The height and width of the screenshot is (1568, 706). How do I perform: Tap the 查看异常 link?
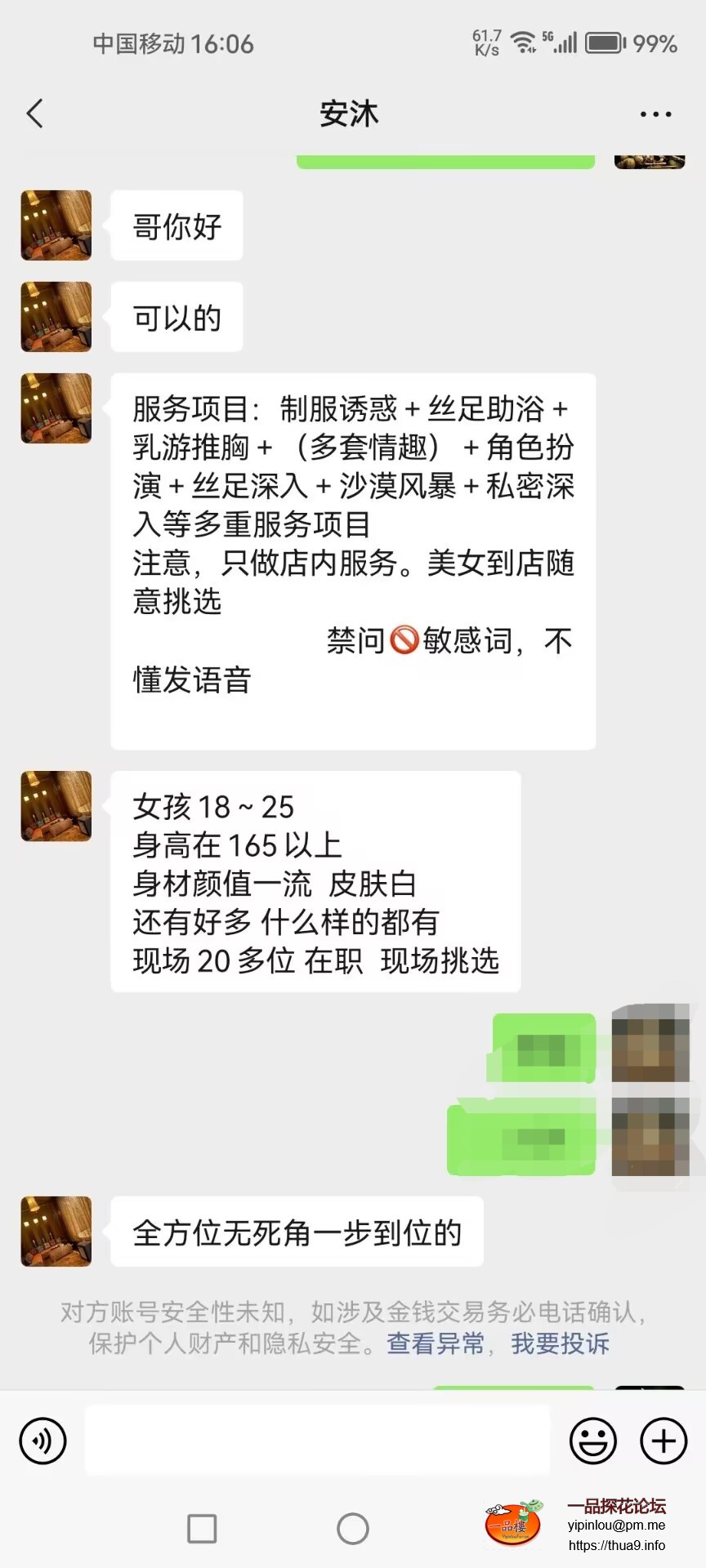pyautogui.click(x=436, y=1343)
